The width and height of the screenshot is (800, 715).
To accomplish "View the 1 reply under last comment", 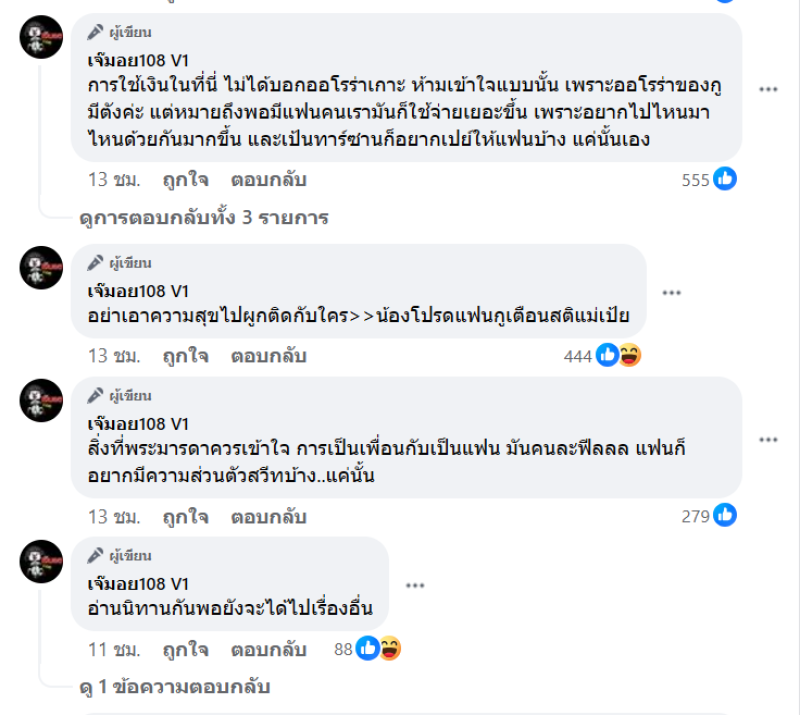I will click(175, 687).
